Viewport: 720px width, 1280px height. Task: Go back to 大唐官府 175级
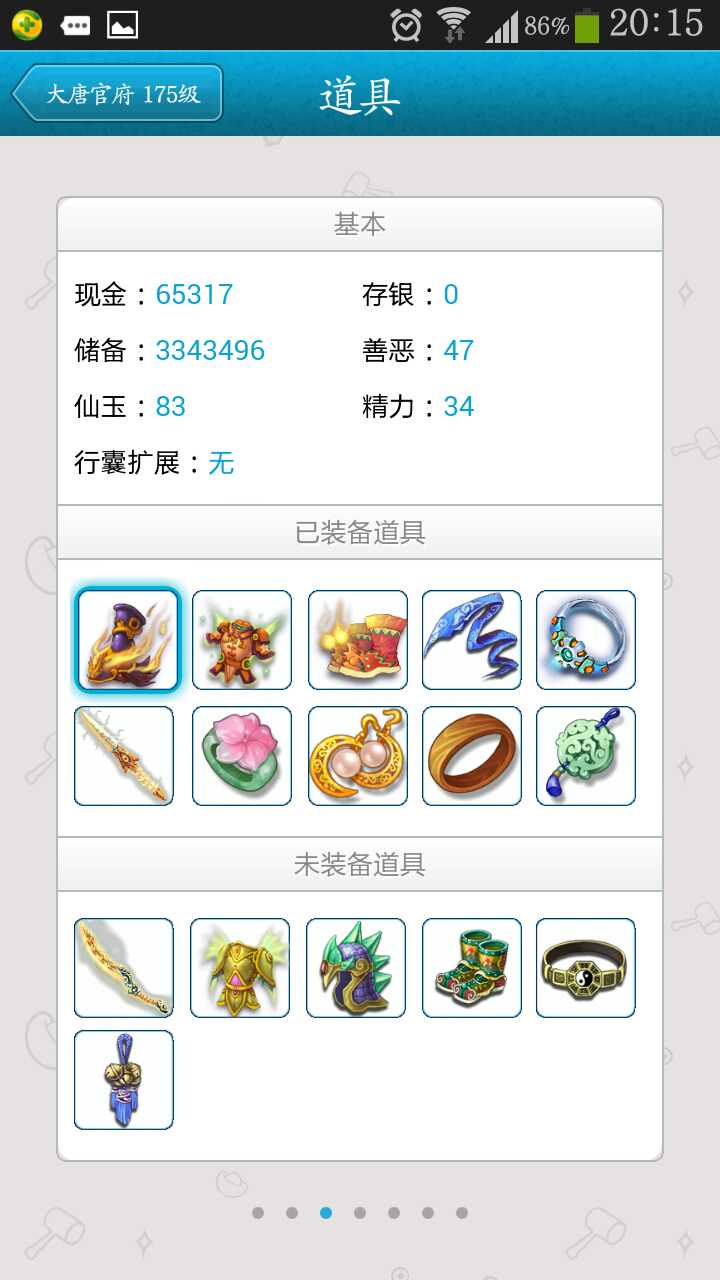pos(118,94)
